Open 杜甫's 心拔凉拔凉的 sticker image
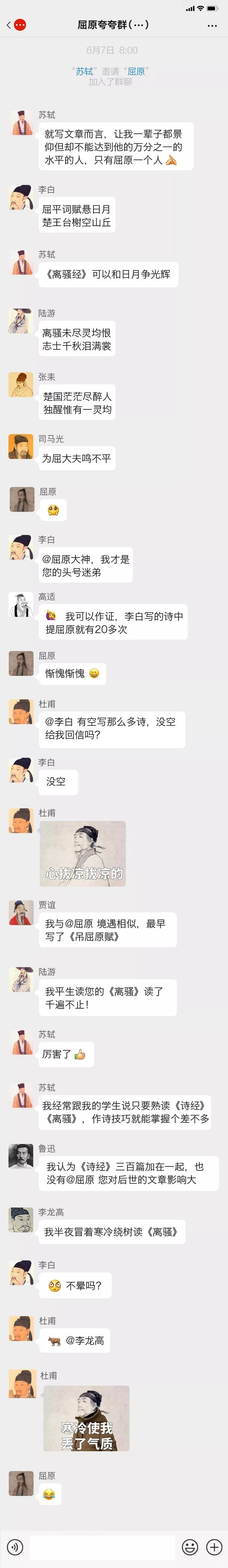Viewport: 228px width, 1568px height. point(83,853)
